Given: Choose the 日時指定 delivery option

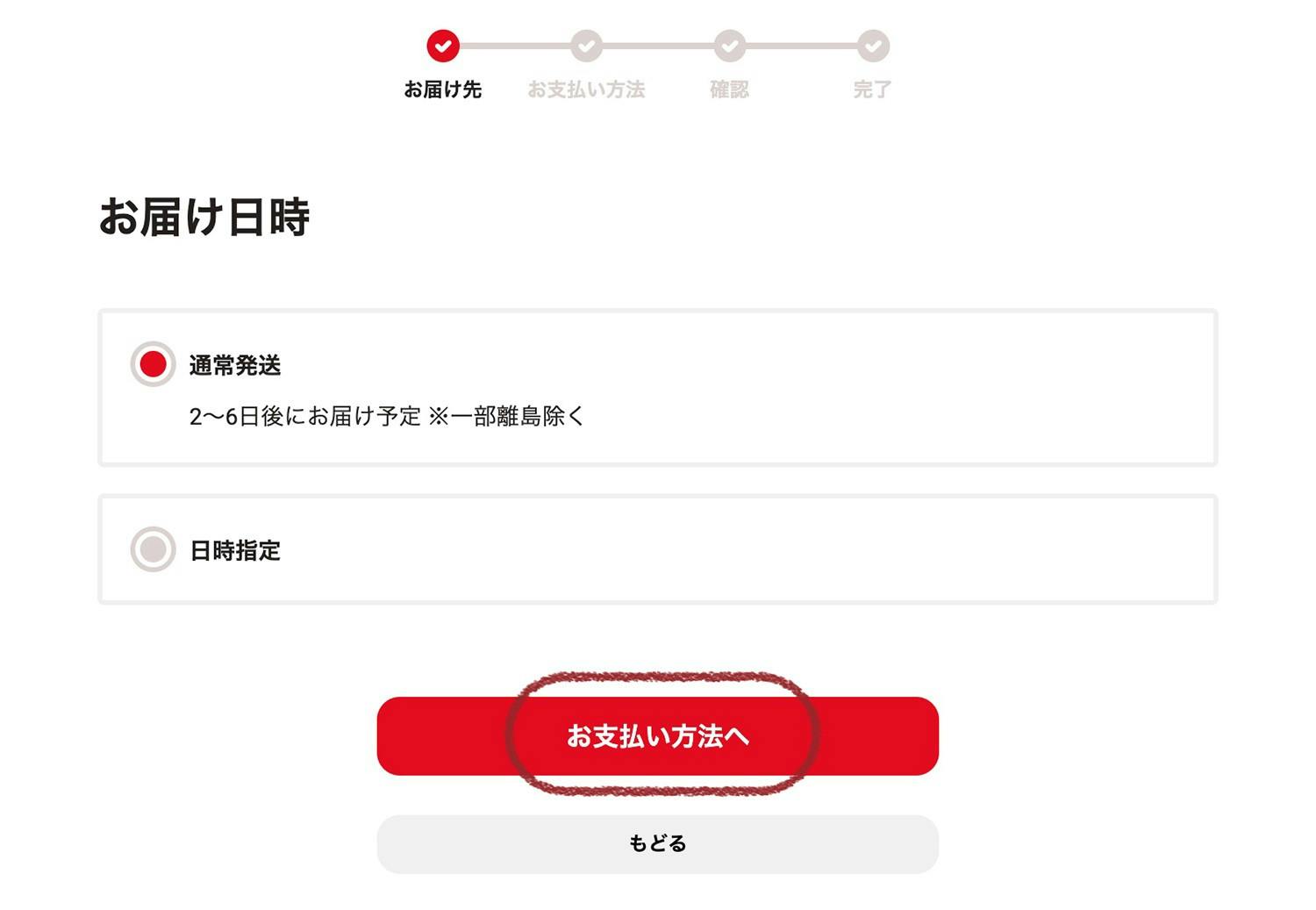Looking at the screenshot, I should (154, 549).
